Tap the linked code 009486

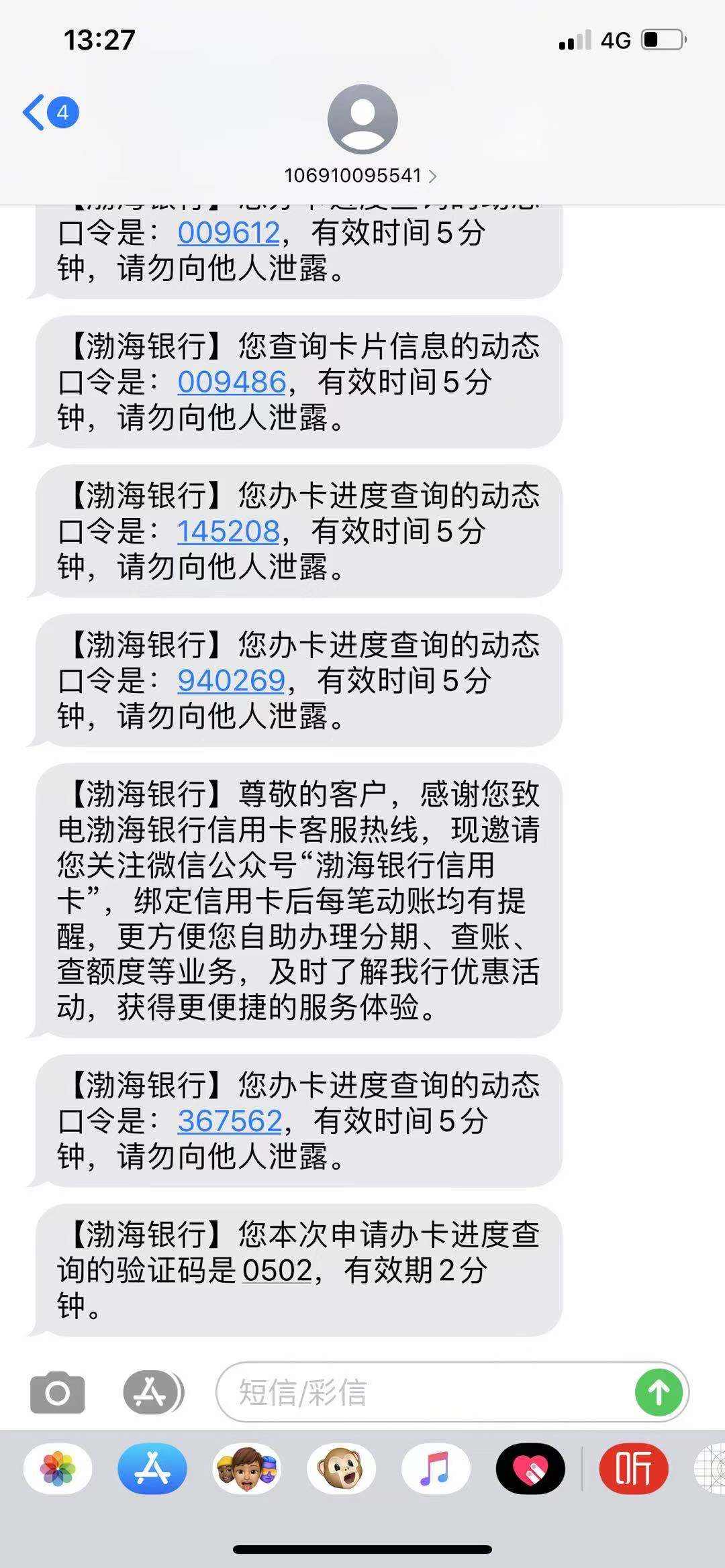coord(232,382)
